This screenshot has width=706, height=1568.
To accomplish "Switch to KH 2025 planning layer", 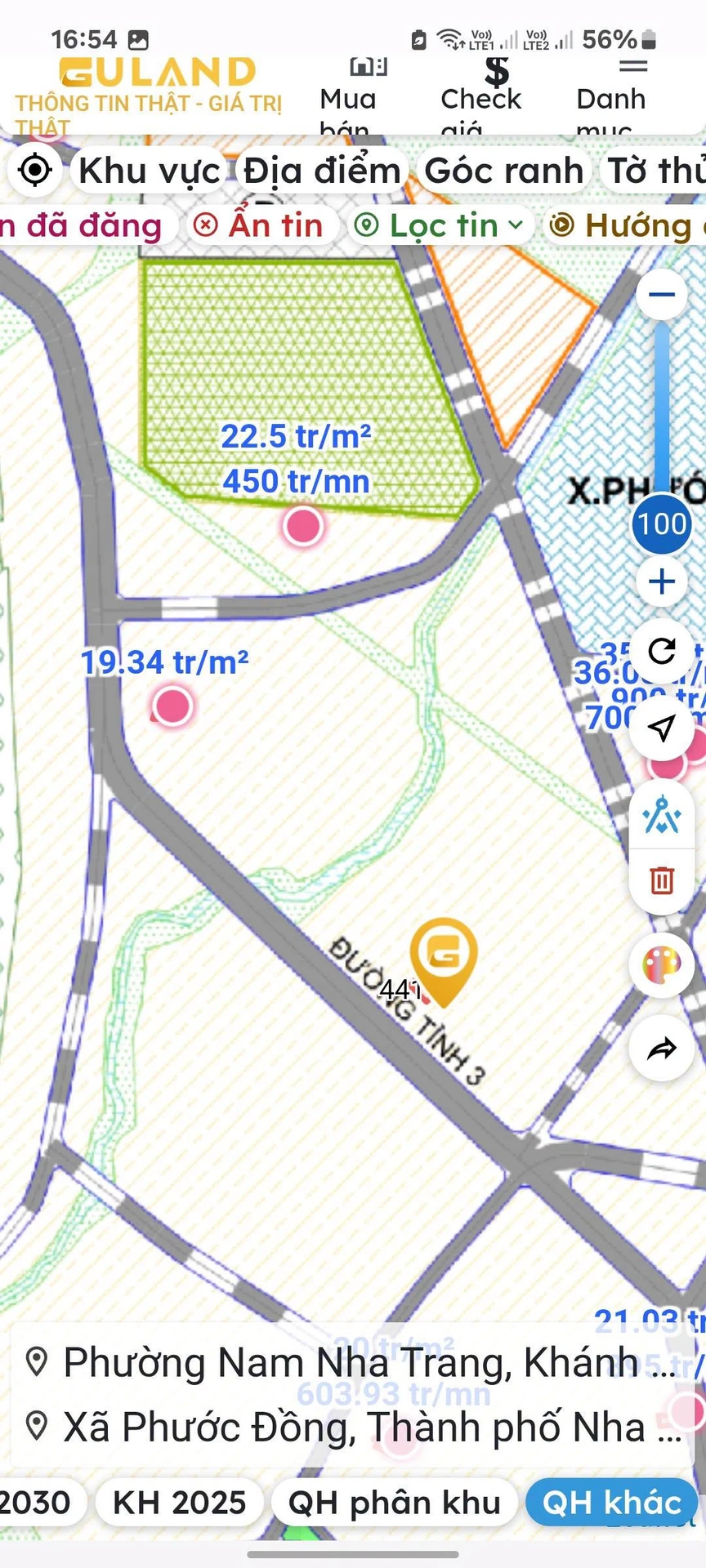I will (x=180, y=1502).
